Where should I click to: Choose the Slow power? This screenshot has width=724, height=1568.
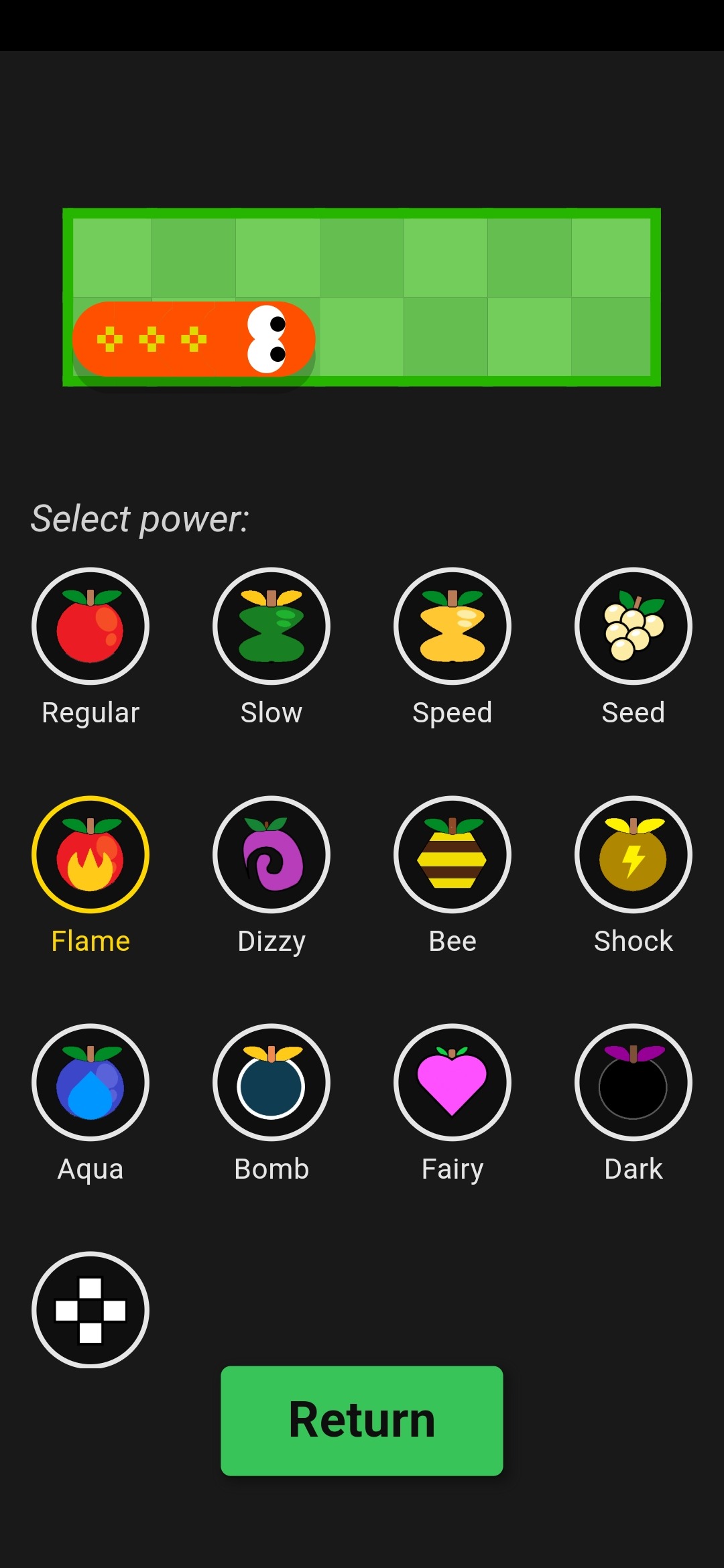(271, 626)
